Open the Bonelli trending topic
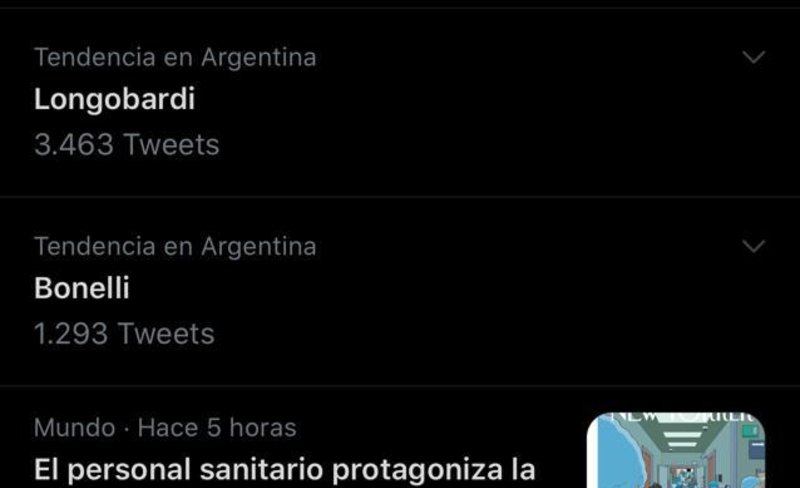The image size is (800, 488). click(x=83, y=289)
